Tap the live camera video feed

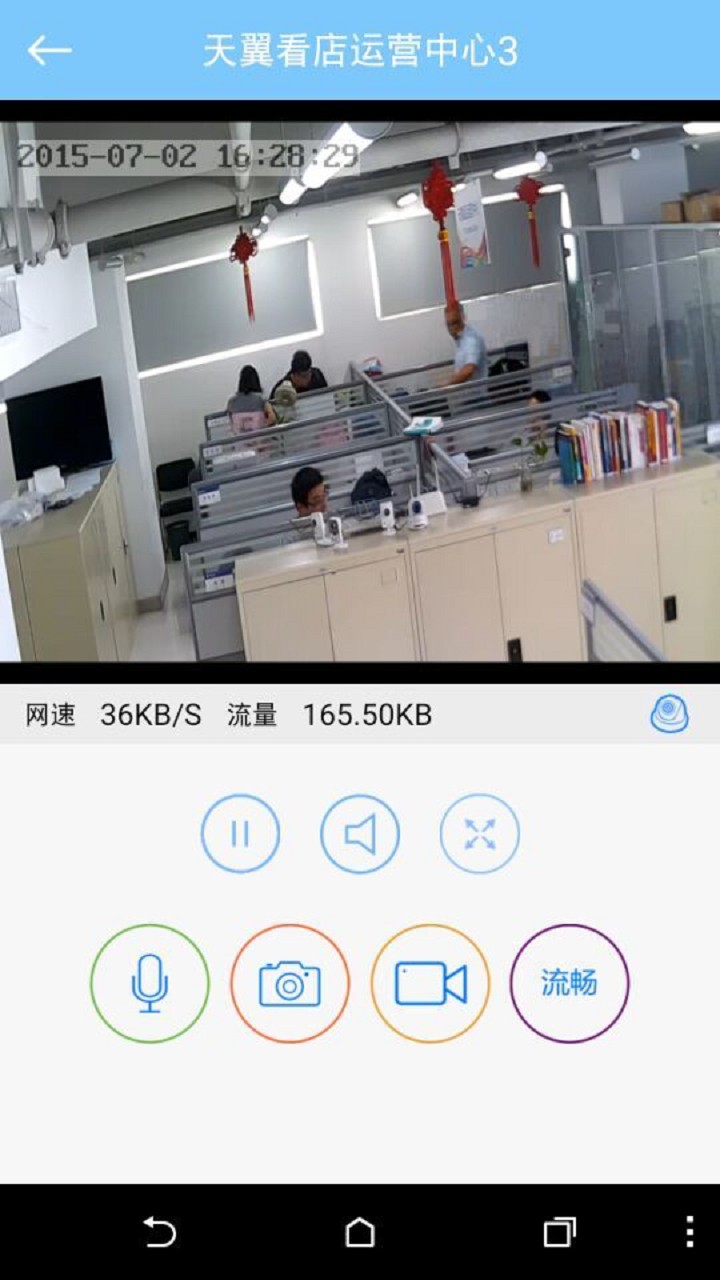pyautogui.click(x=360, y=400)
